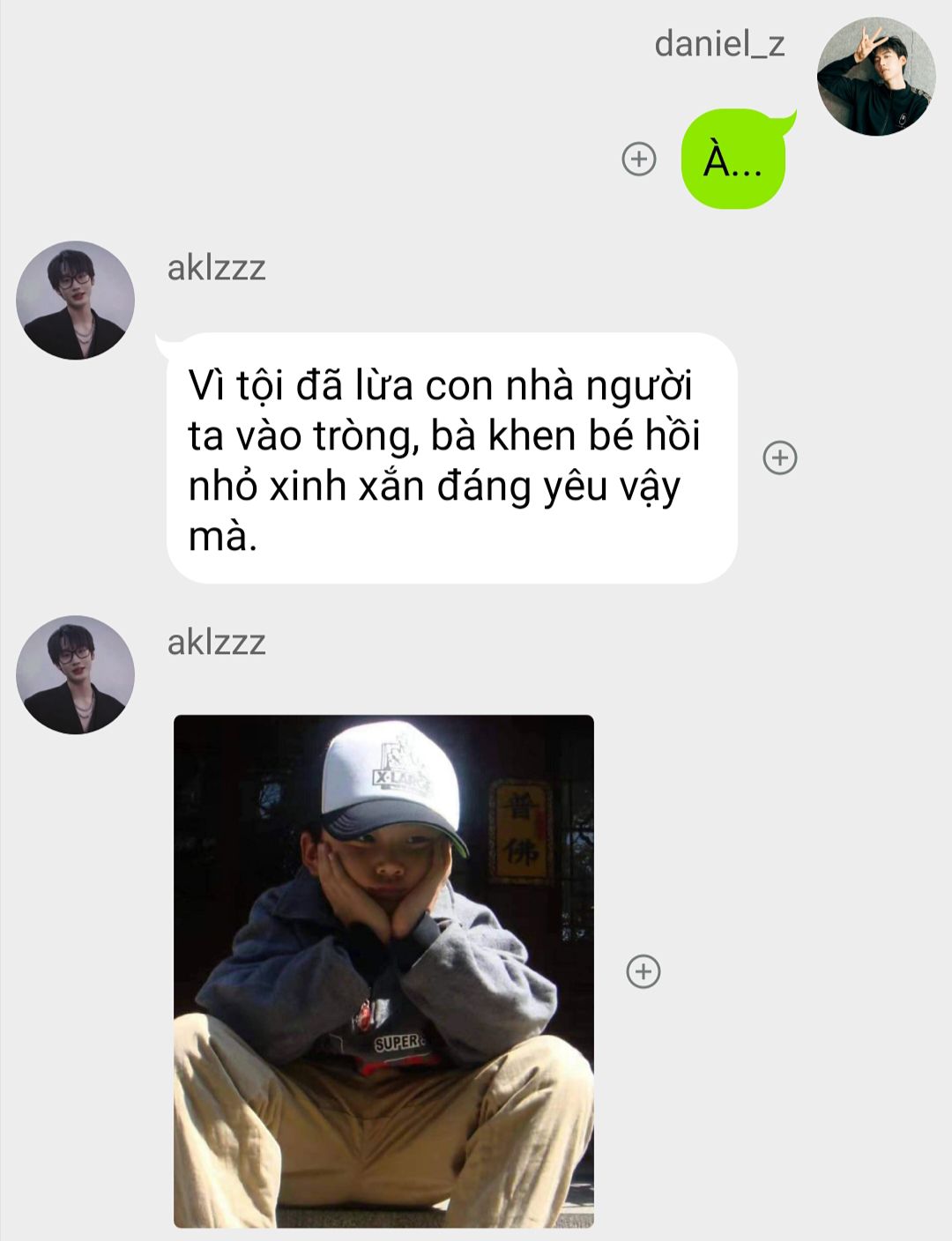Open daniel_z's profile picture
952x1241 pixels.
click(x=876, y=76)
